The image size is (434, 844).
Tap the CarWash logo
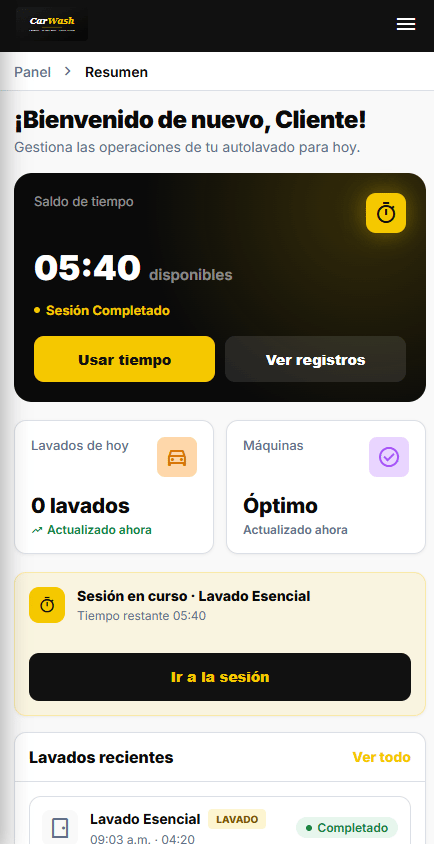point(52,24)
